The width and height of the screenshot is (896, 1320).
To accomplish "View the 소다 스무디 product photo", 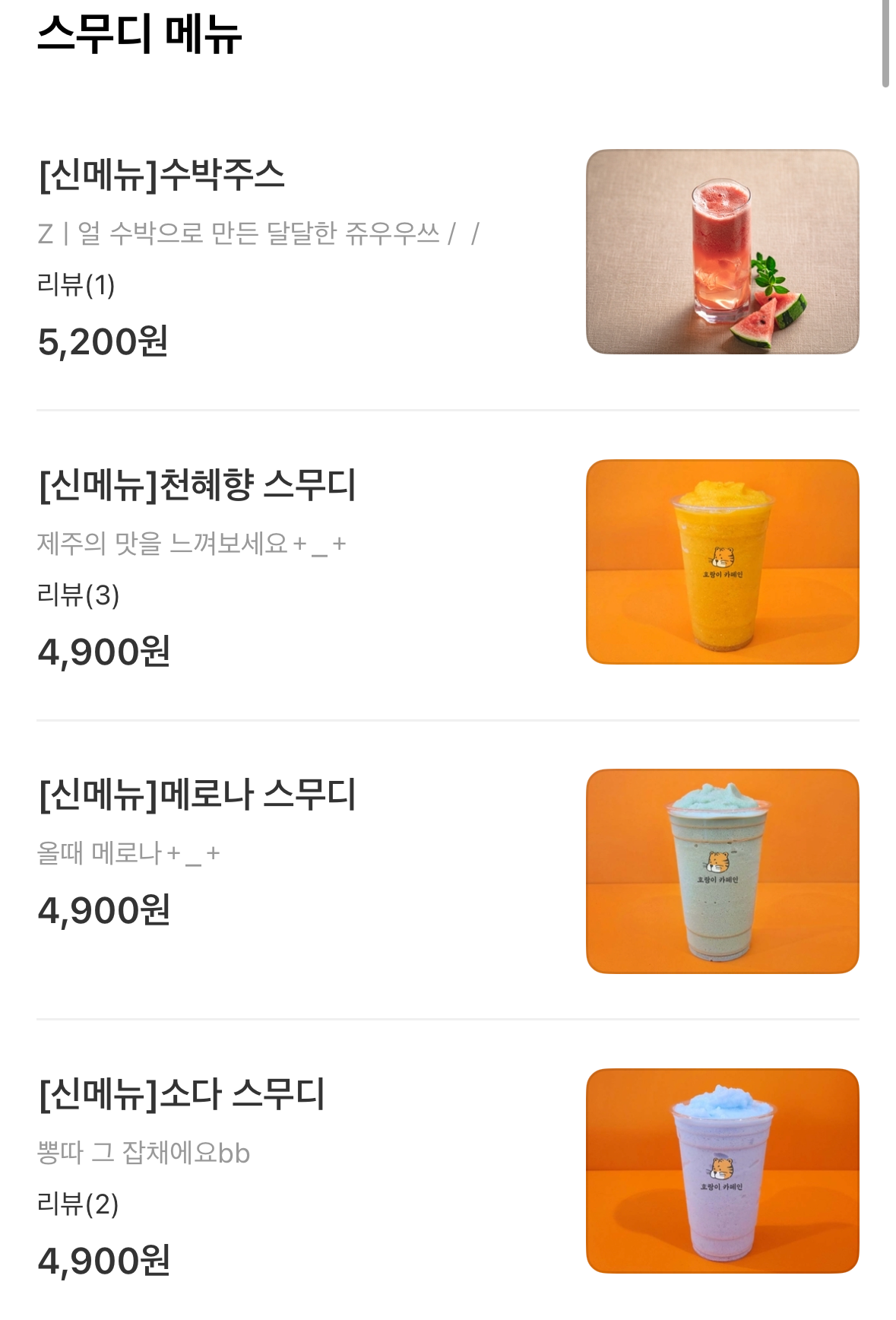I will tap(722, 1171).
